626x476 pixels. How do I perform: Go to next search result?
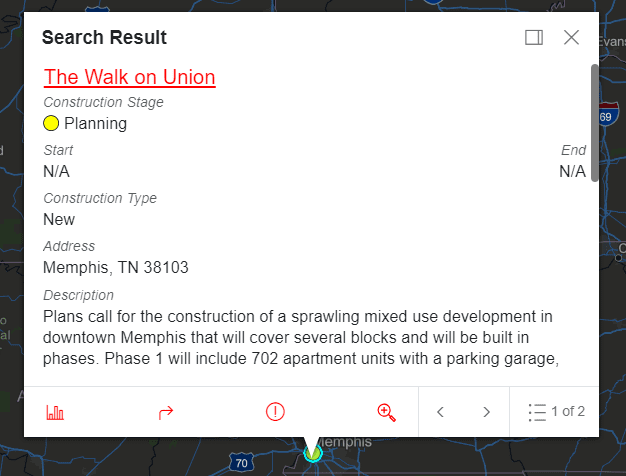tap(487, 412)
